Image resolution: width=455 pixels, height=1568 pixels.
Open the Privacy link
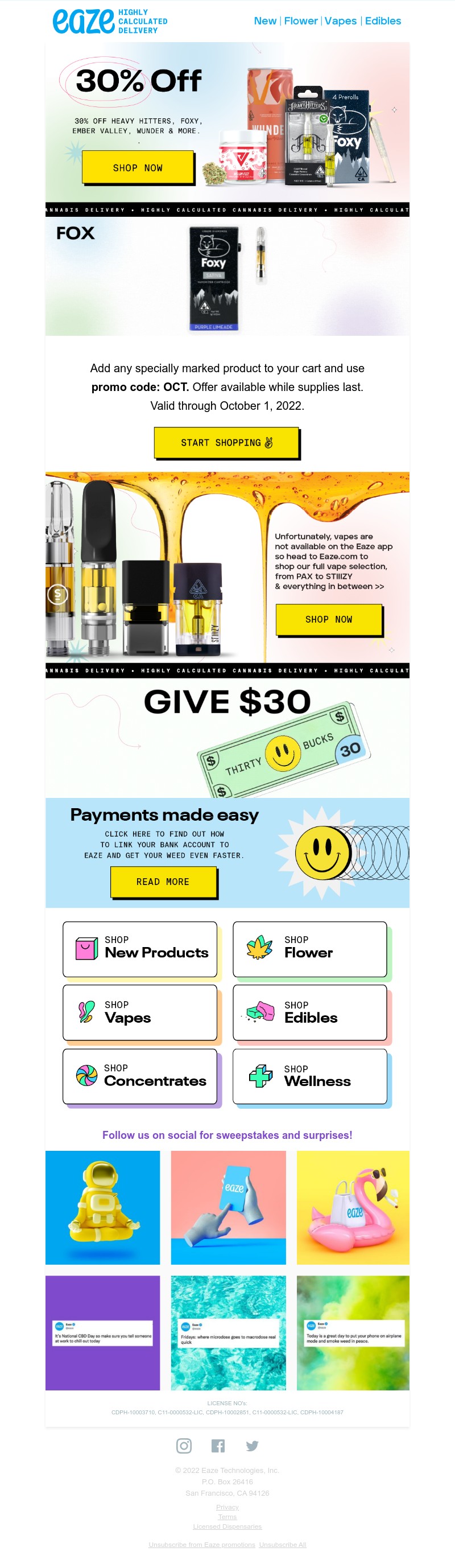pyautogui.click(x=227, y=1507)
